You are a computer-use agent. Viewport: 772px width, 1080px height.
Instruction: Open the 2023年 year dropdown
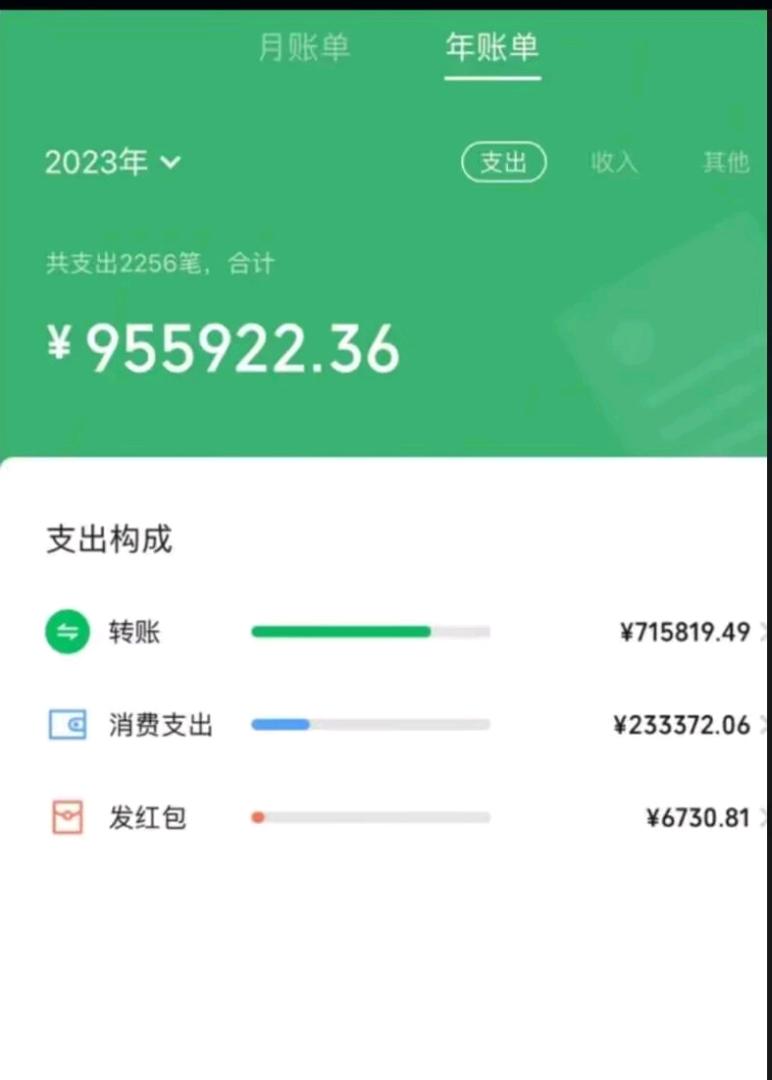pos(112,162)
